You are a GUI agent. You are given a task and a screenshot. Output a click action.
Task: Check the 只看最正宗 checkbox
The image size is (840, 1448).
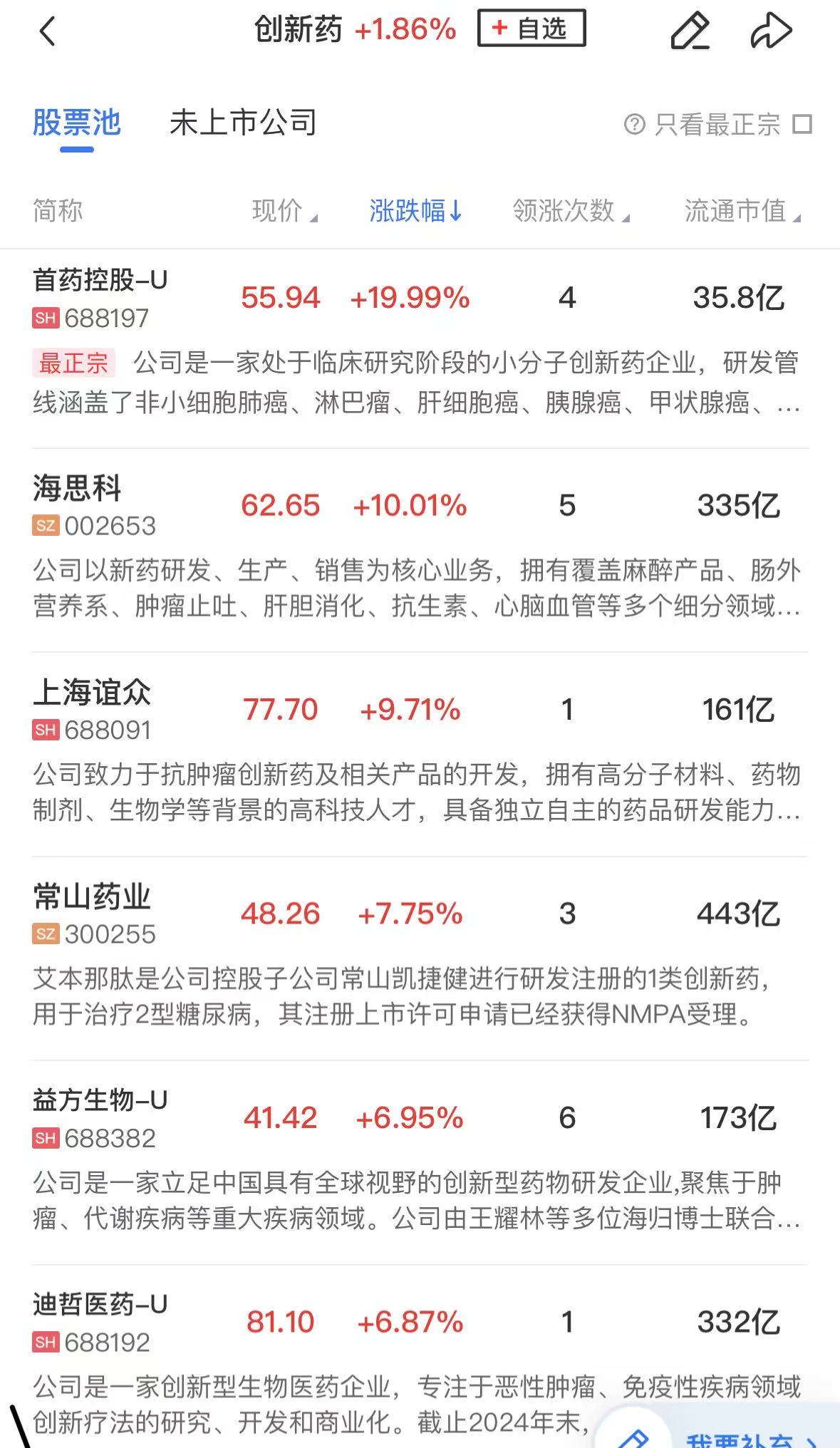[x=802, y=125]
